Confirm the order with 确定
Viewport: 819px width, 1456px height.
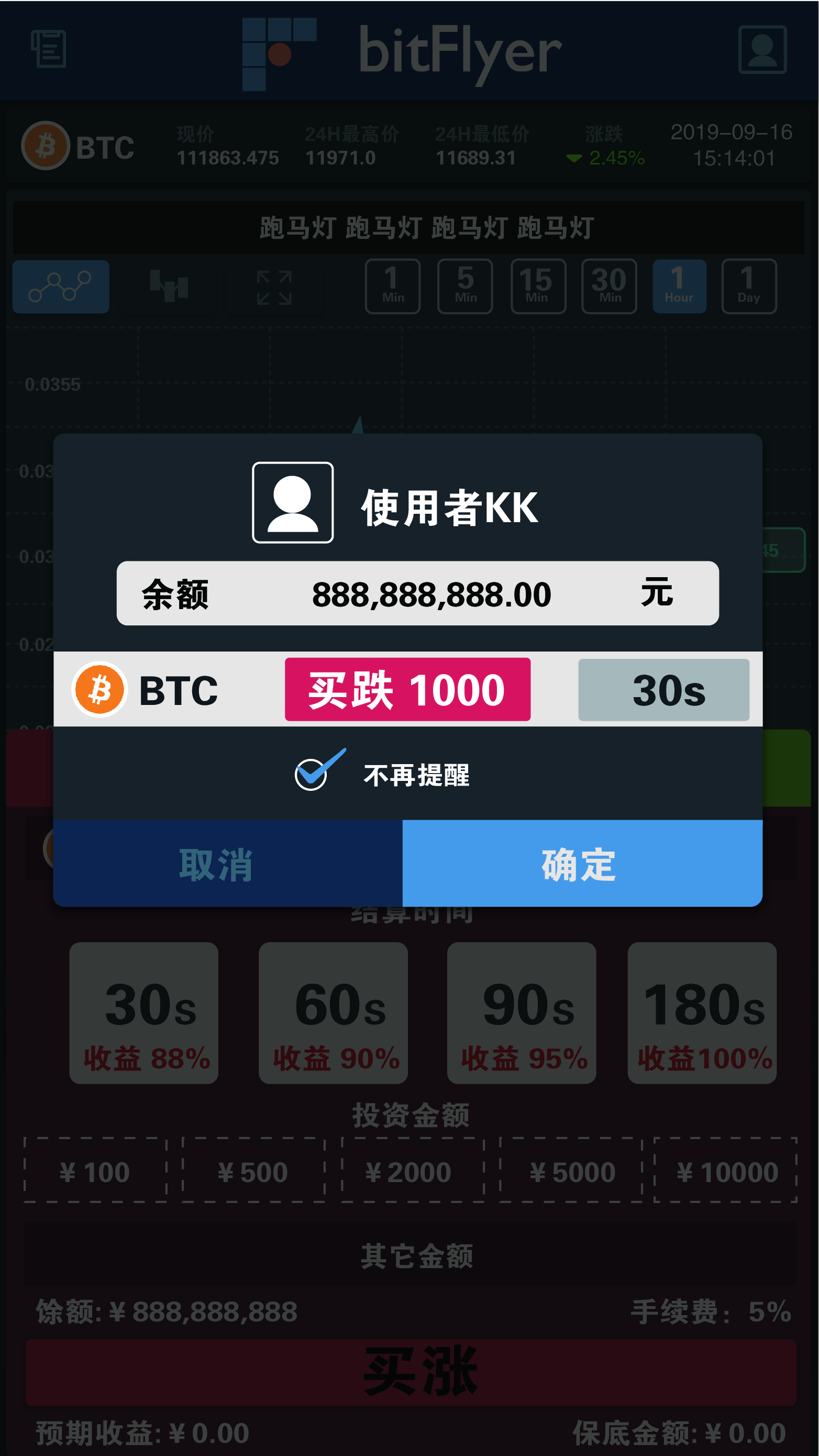coord(582,863)
